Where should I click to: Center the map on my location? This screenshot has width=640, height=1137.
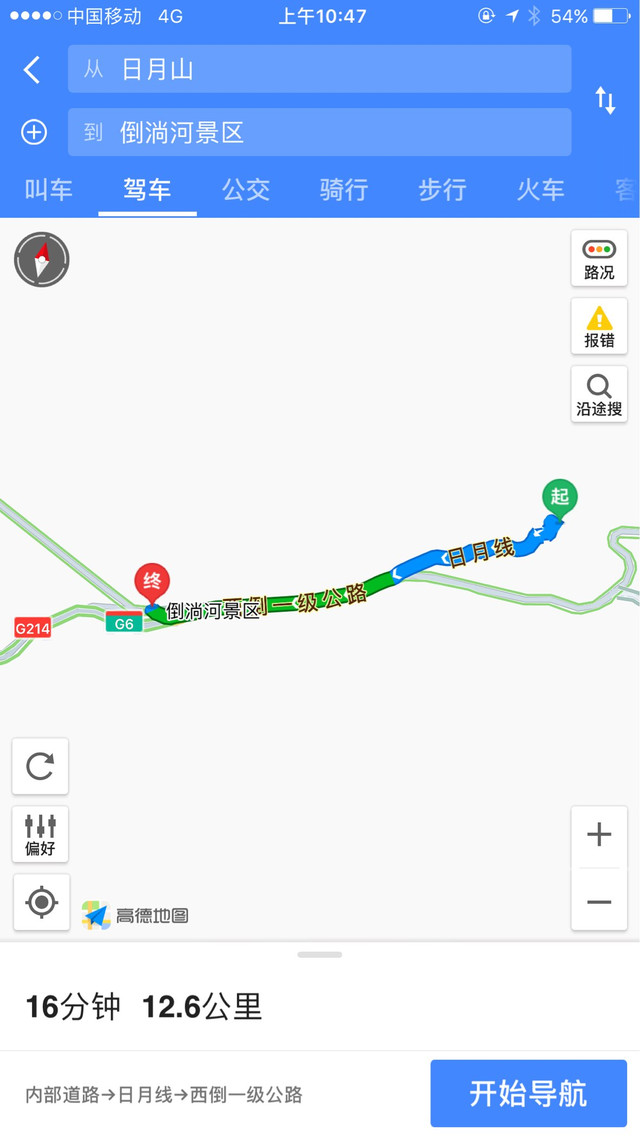tap(41, 902)
